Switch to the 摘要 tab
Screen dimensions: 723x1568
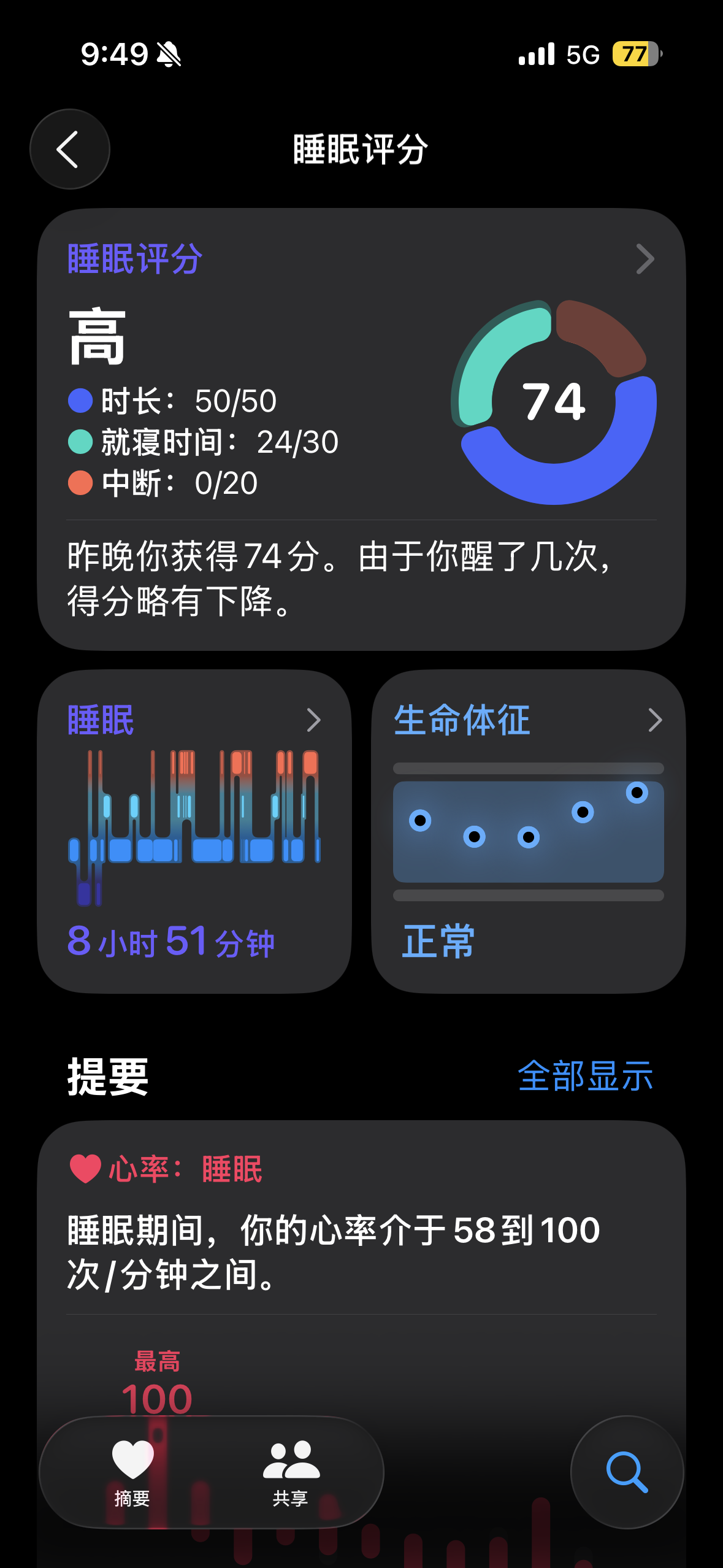click(132, 1472)
